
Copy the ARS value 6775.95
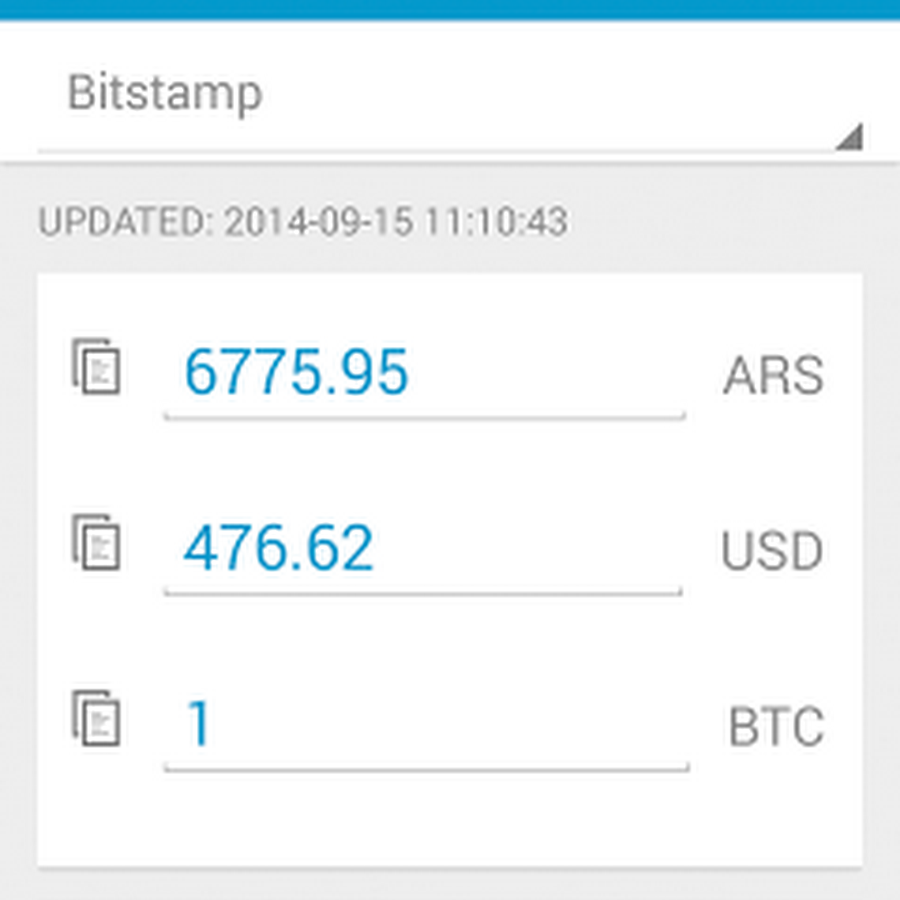click(97, 367)
